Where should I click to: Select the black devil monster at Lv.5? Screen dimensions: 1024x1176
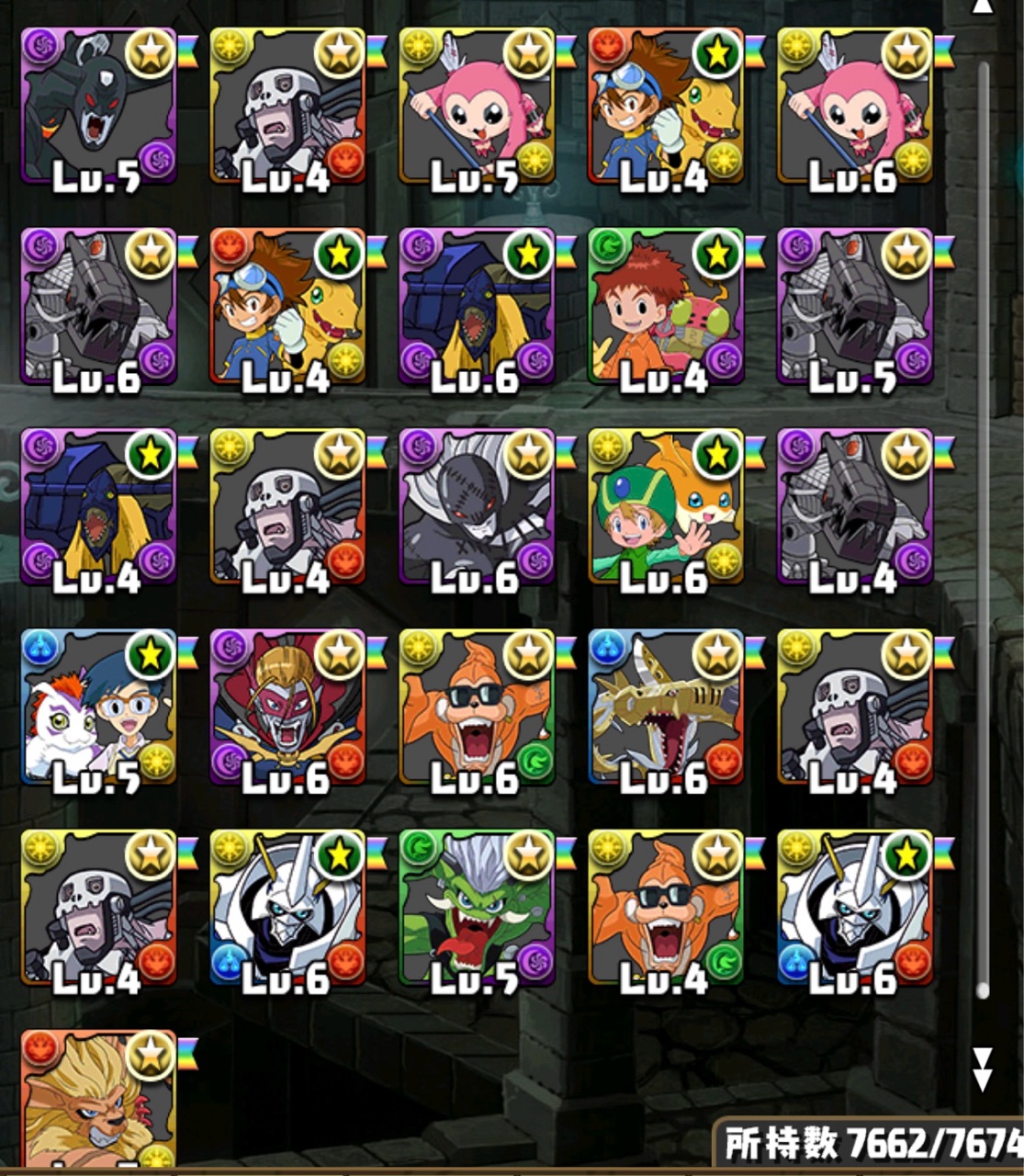(x=98, y=107)
